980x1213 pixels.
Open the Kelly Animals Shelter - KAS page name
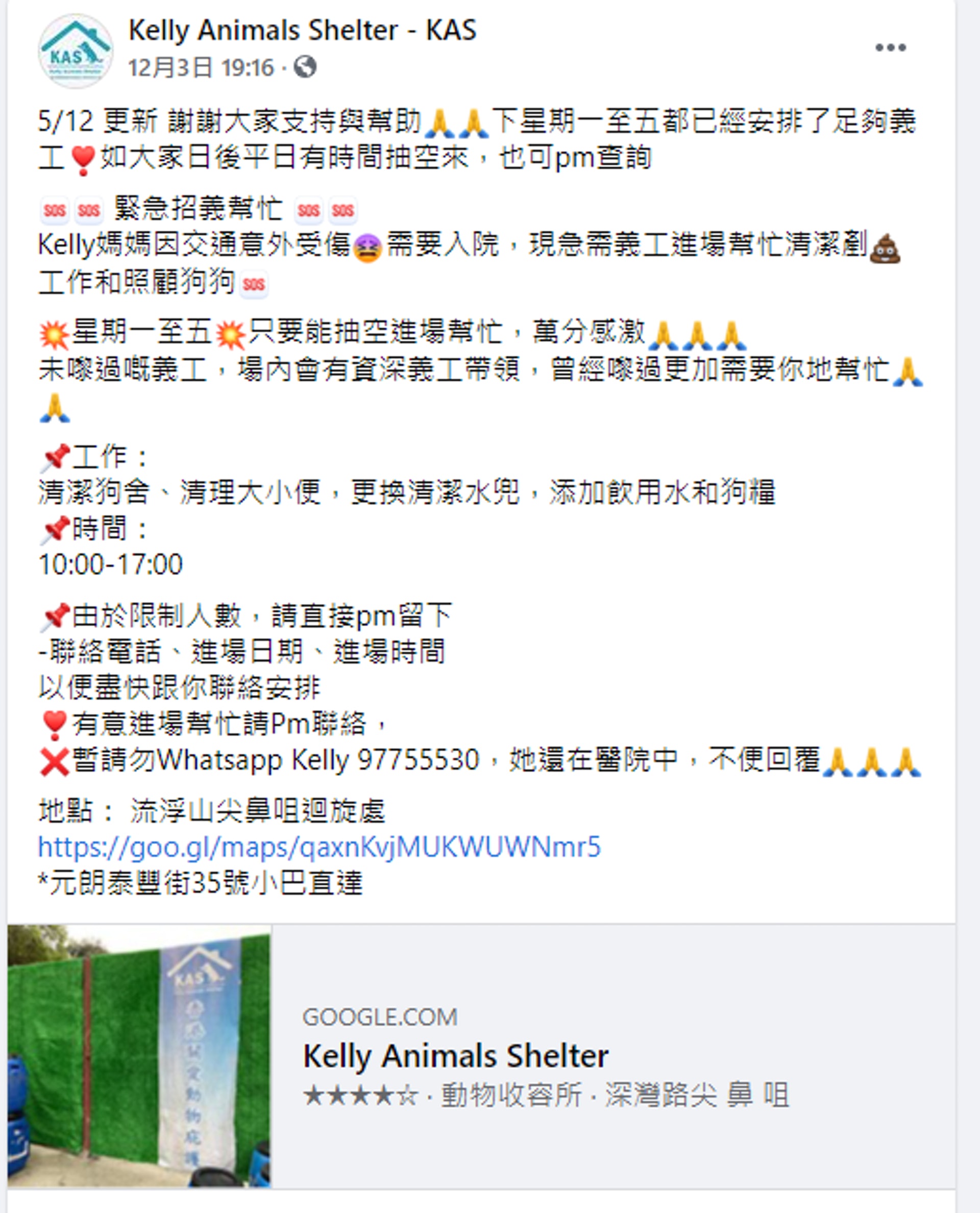tap(303, 31)
